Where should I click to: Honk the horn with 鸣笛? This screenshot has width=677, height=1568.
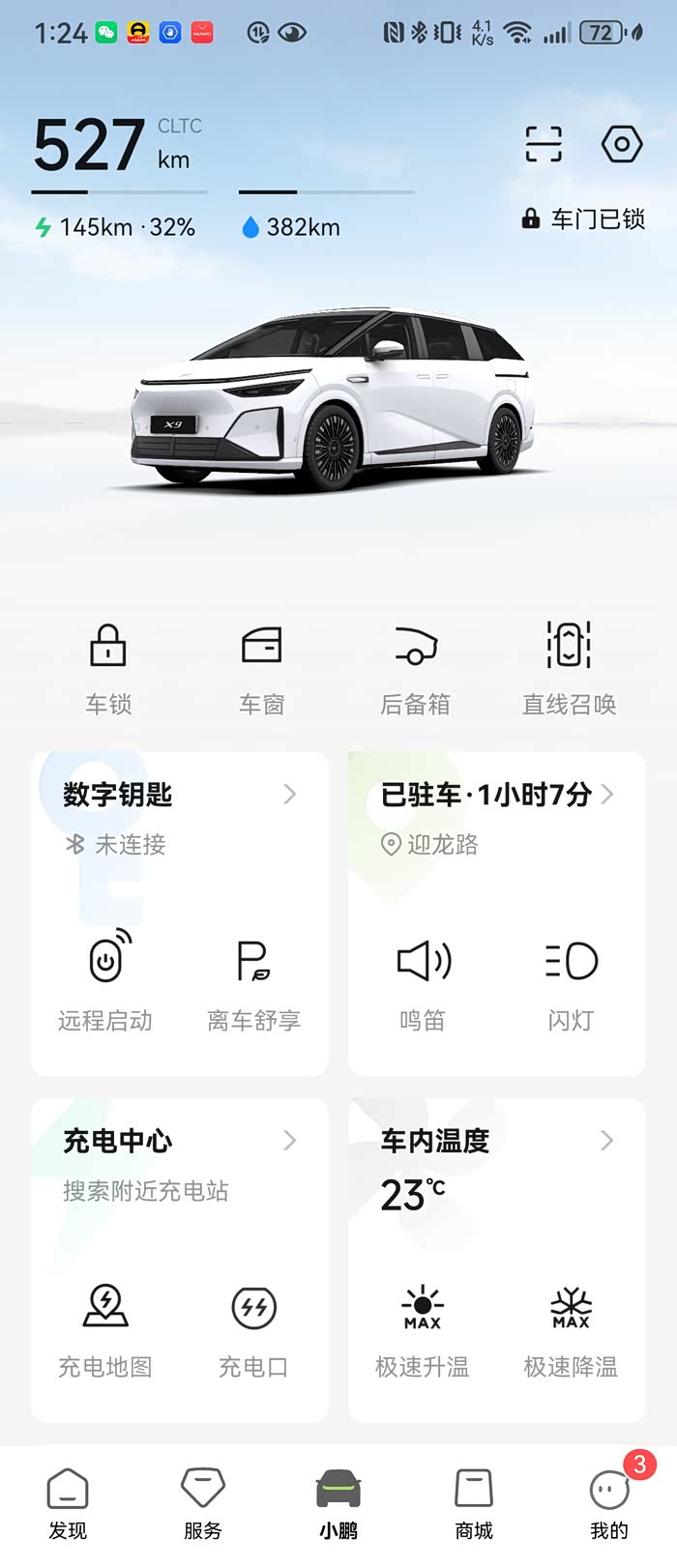pyautogui.click(x=423, y=979)
